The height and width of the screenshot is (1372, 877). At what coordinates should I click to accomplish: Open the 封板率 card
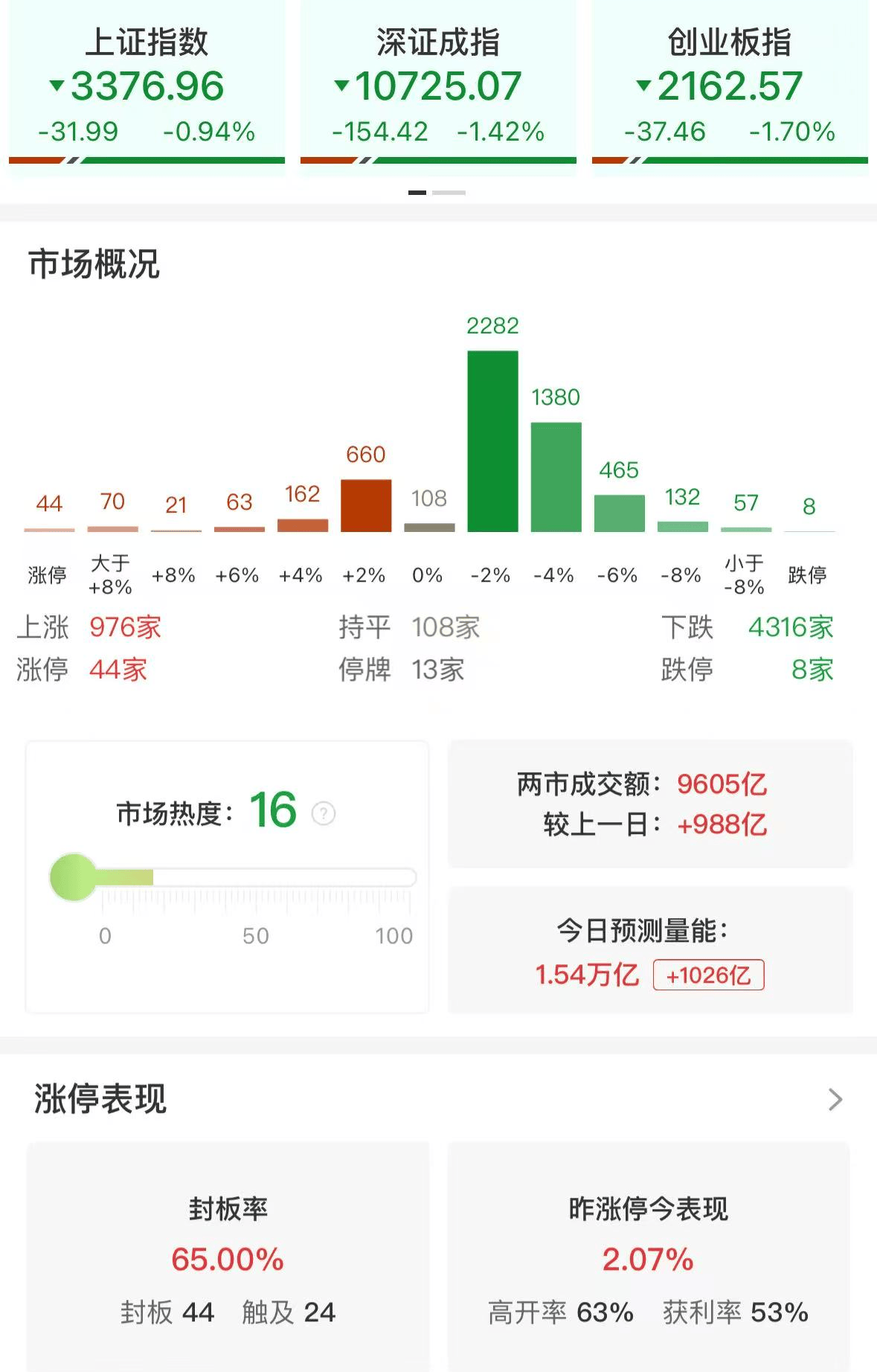pos(228,1257)
